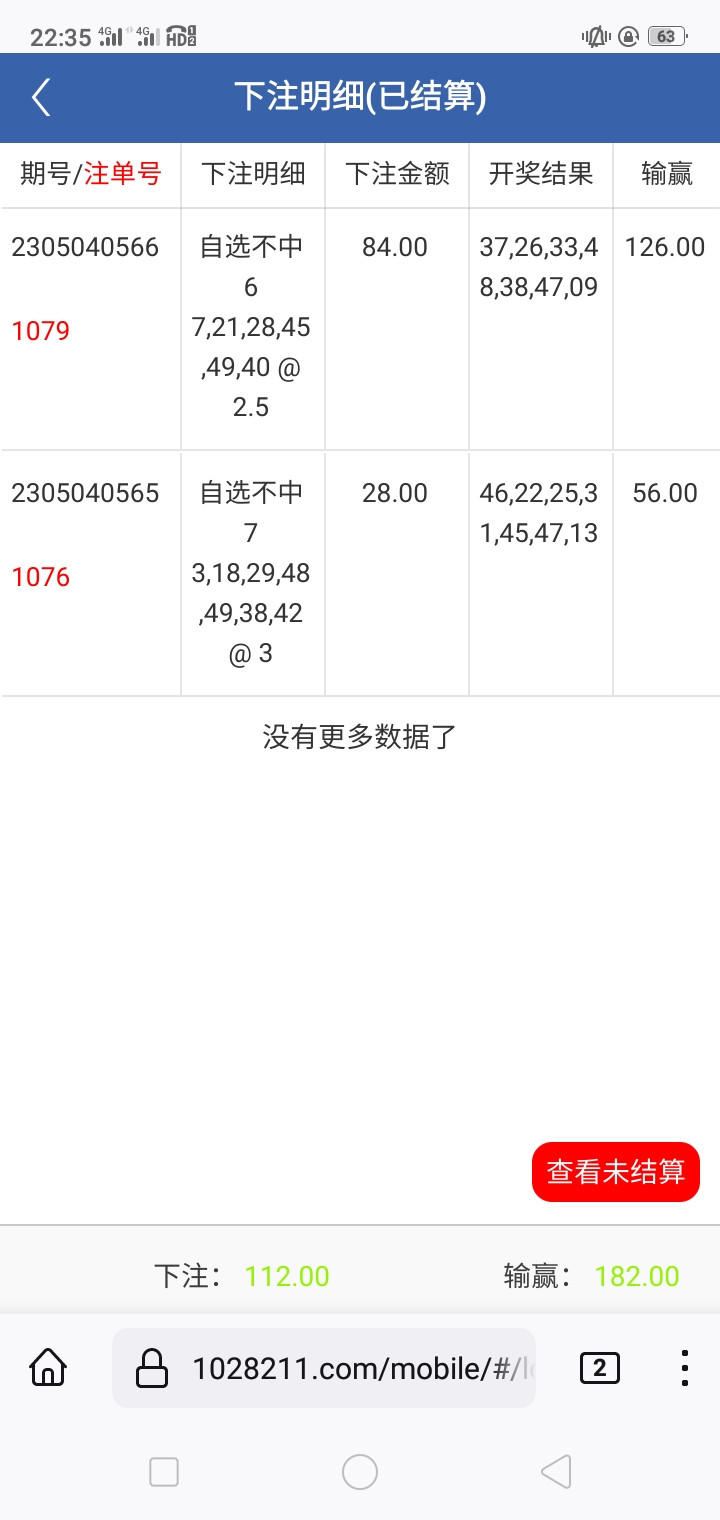Screen dimensions: 720x1520
Task: Tap the 查看未结算 red button
Action: 615,1170
